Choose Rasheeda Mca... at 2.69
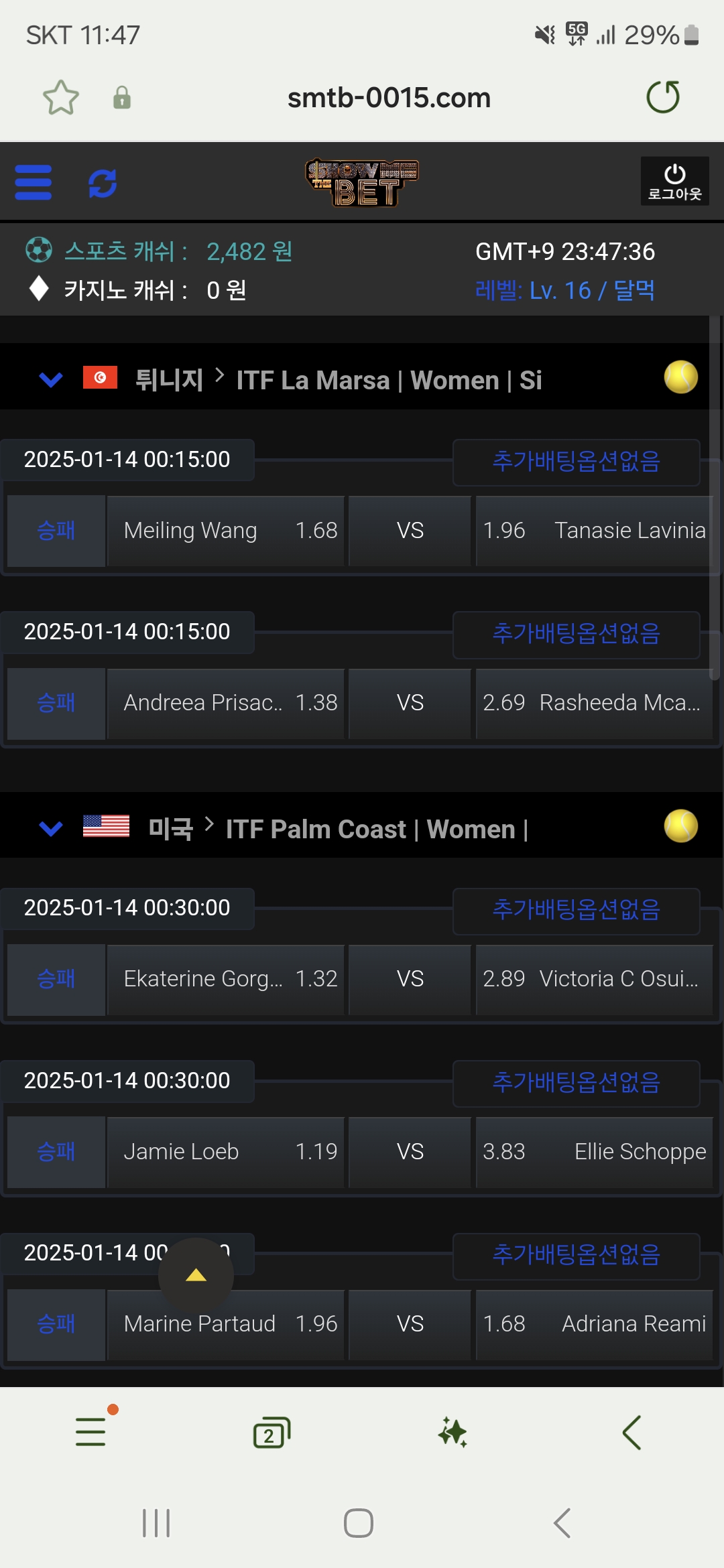This screenshot has height=1568, width=724. (x=593, y=703)
